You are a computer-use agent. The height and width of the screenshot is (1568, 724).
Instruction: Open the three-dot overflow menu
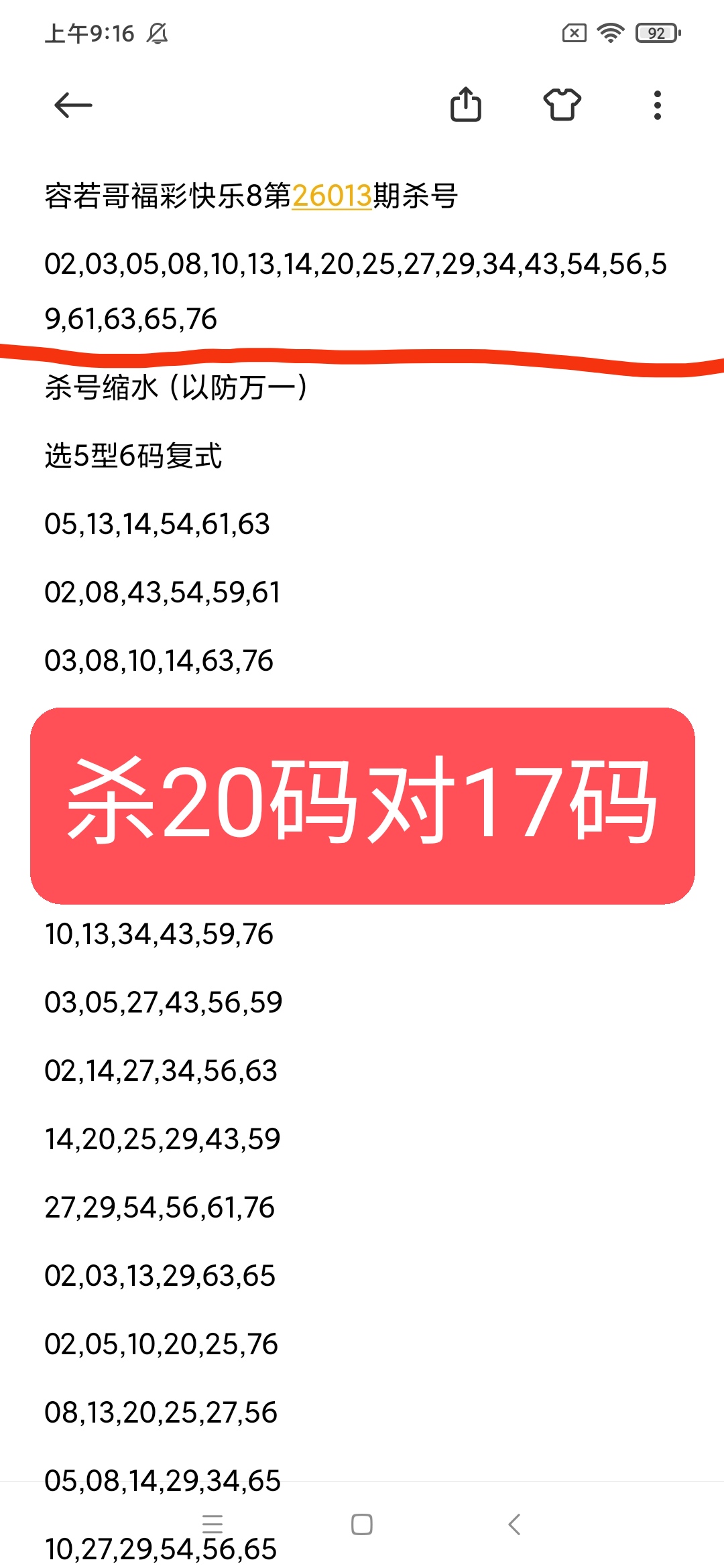pos(656,105)
